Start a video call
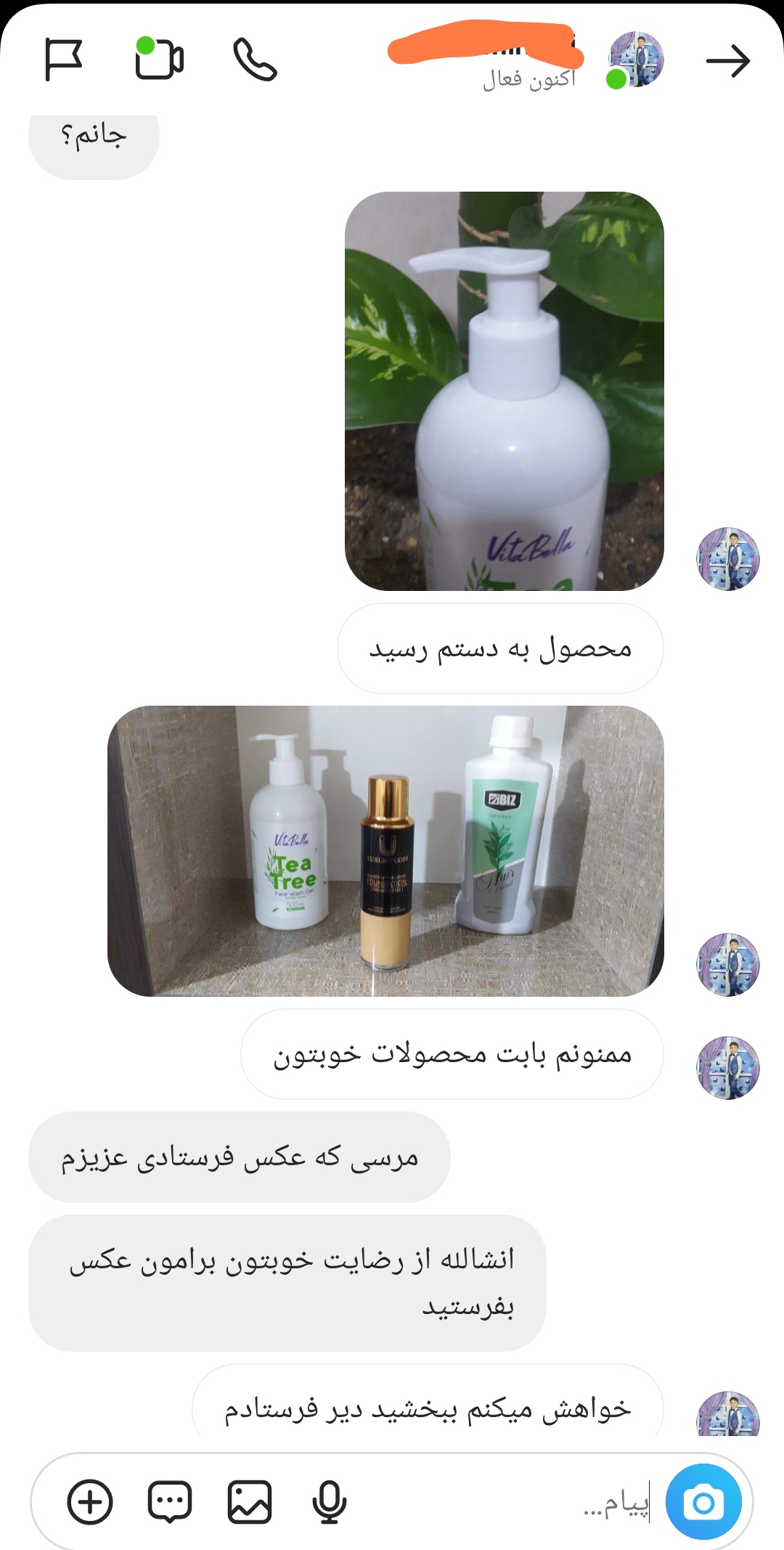 coord(159,59)
